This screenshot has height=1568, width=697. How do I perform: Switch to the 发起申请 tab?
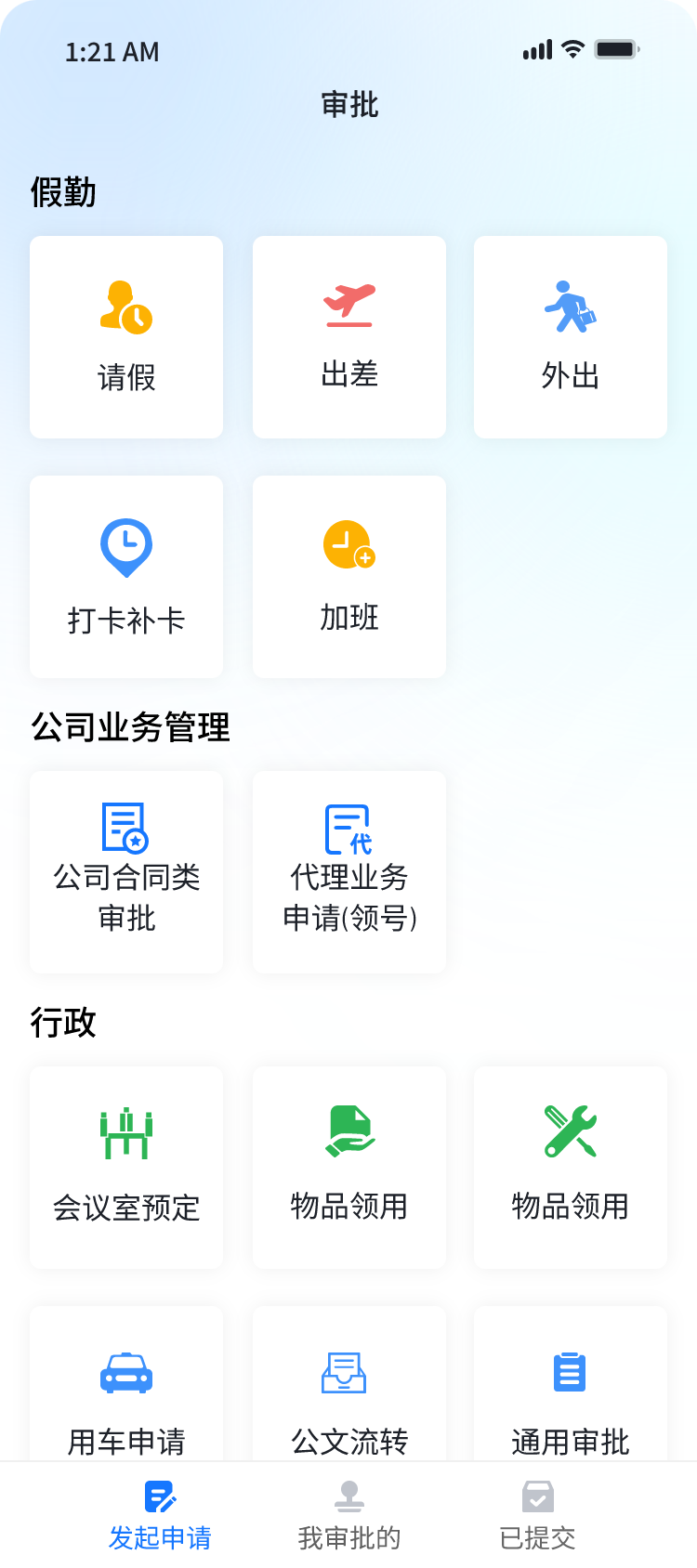(x=160, y=1516)
